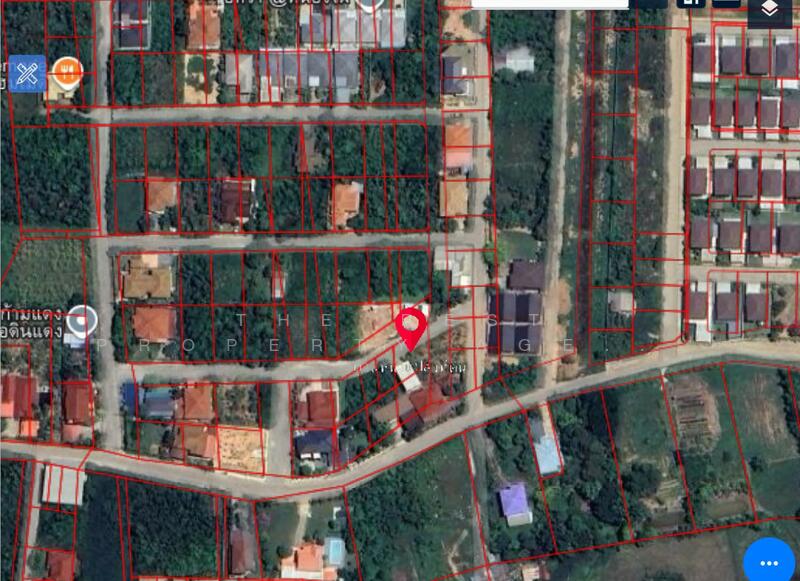Tap the white search field at top
The height and width of the screenshot is (581, 800).
pyautogui.click(x=549, y=4)
